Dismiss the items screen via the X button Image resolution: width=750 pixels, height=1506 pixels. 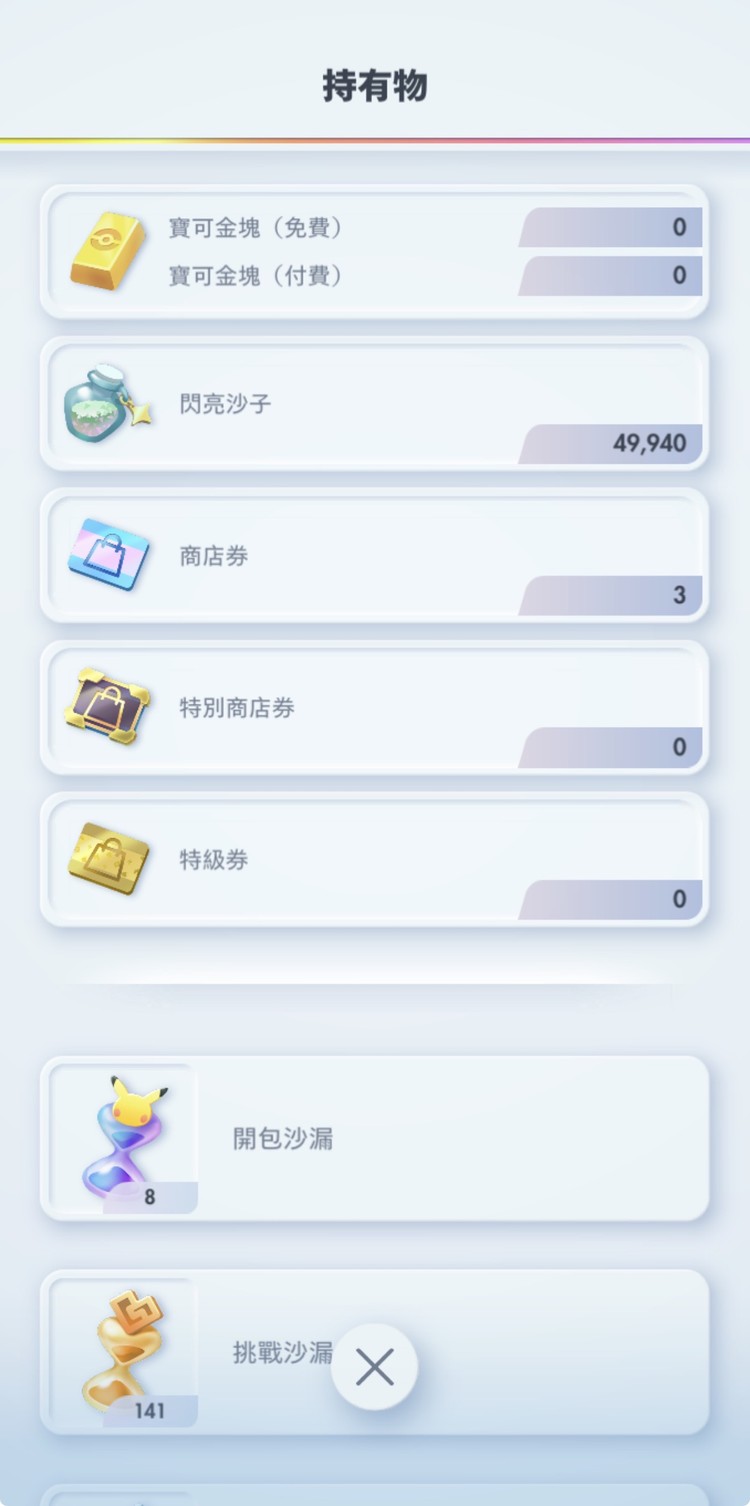[375, 1366]
